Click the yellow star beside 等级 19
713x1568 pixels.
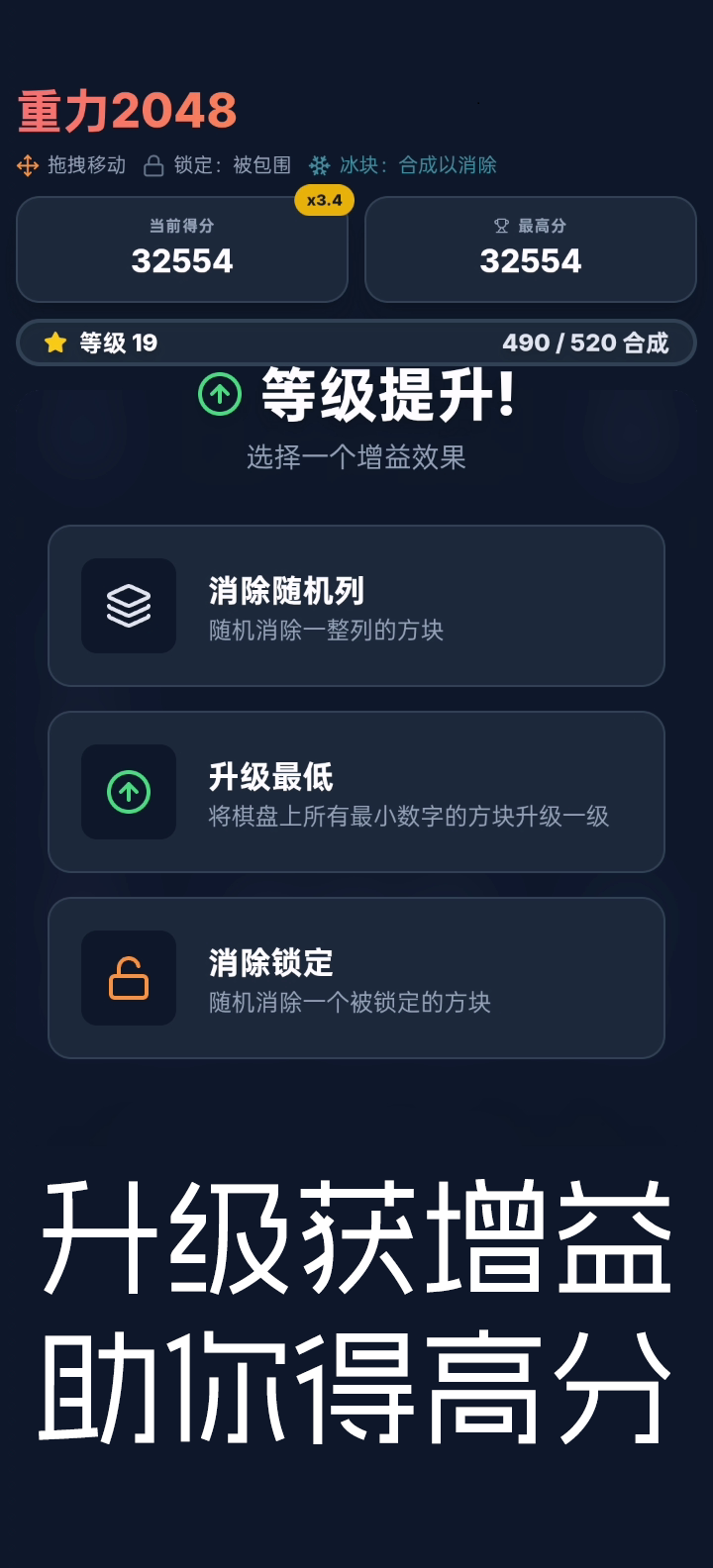(54, 343)
